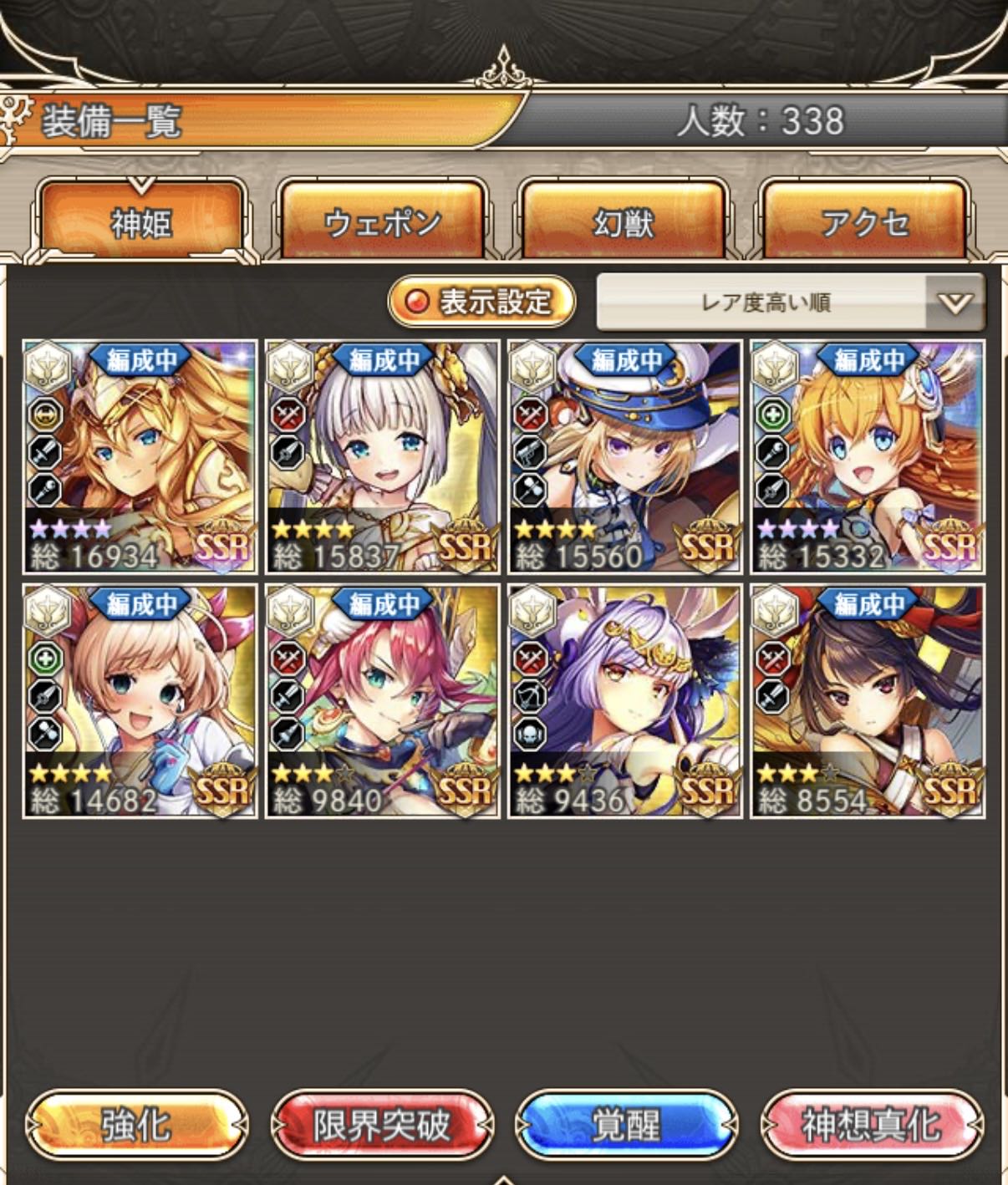Open the character card with 総 9436
The height and width of the screenshot is (1185, 1008).
tap(624, 700)
